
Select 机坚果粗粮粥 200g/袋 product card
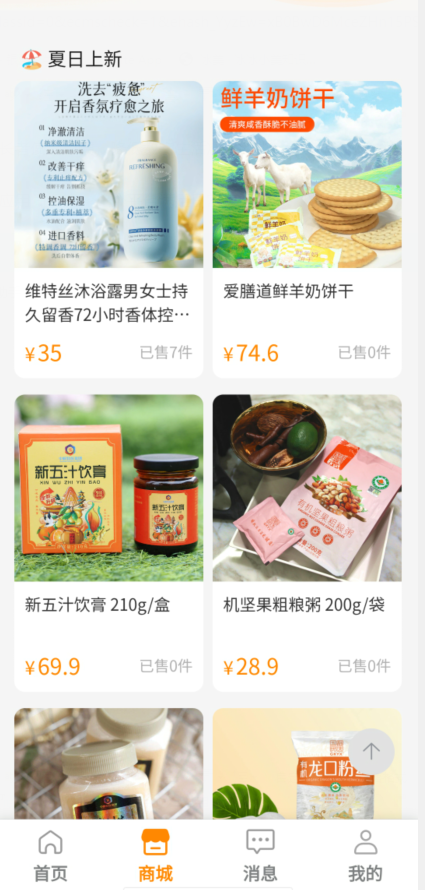pyautogui.click(x=307, y=543)
